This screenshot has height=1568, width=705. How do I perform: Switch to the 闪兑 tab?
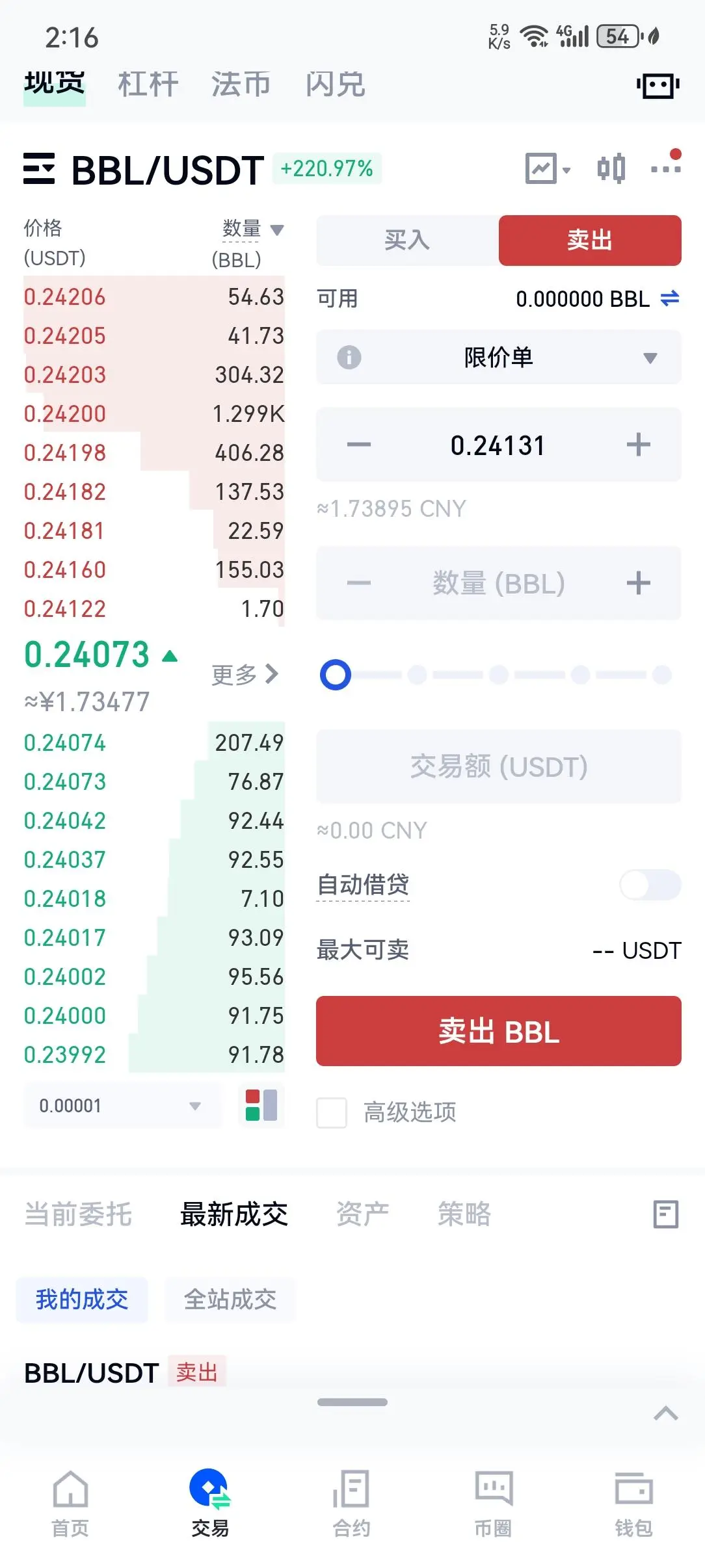[x=336, y=85]
